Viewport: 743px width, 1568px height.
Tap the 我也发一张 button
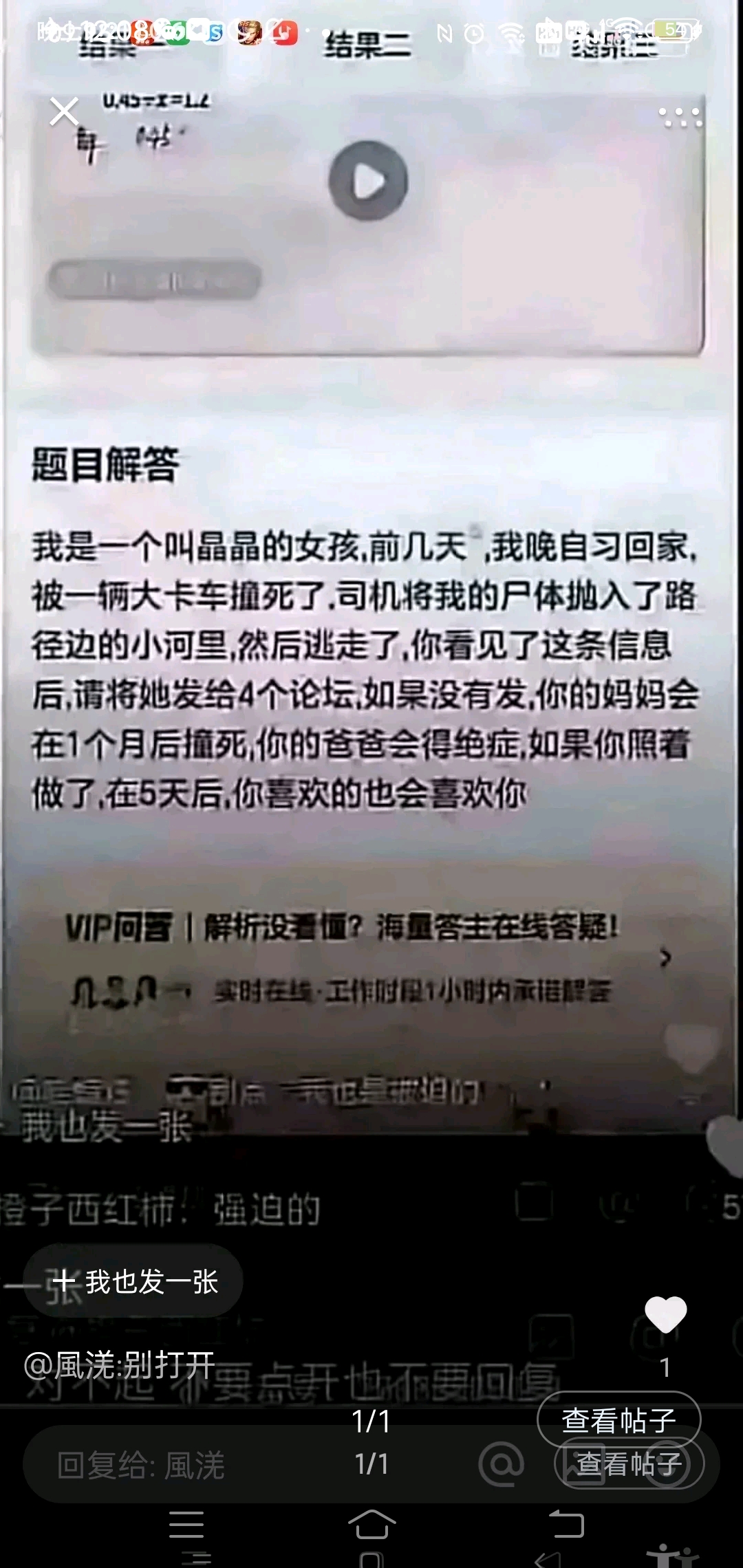coord(133,1282)
